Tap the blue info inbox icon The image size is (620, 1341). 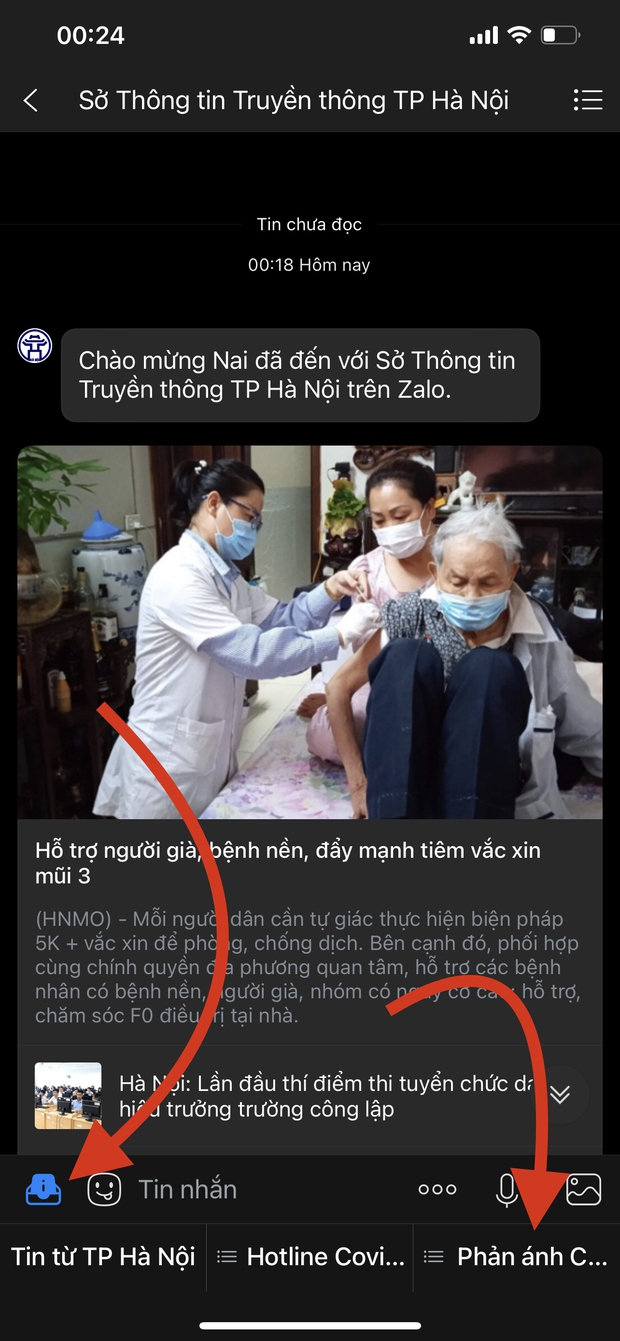point(43,1189)
